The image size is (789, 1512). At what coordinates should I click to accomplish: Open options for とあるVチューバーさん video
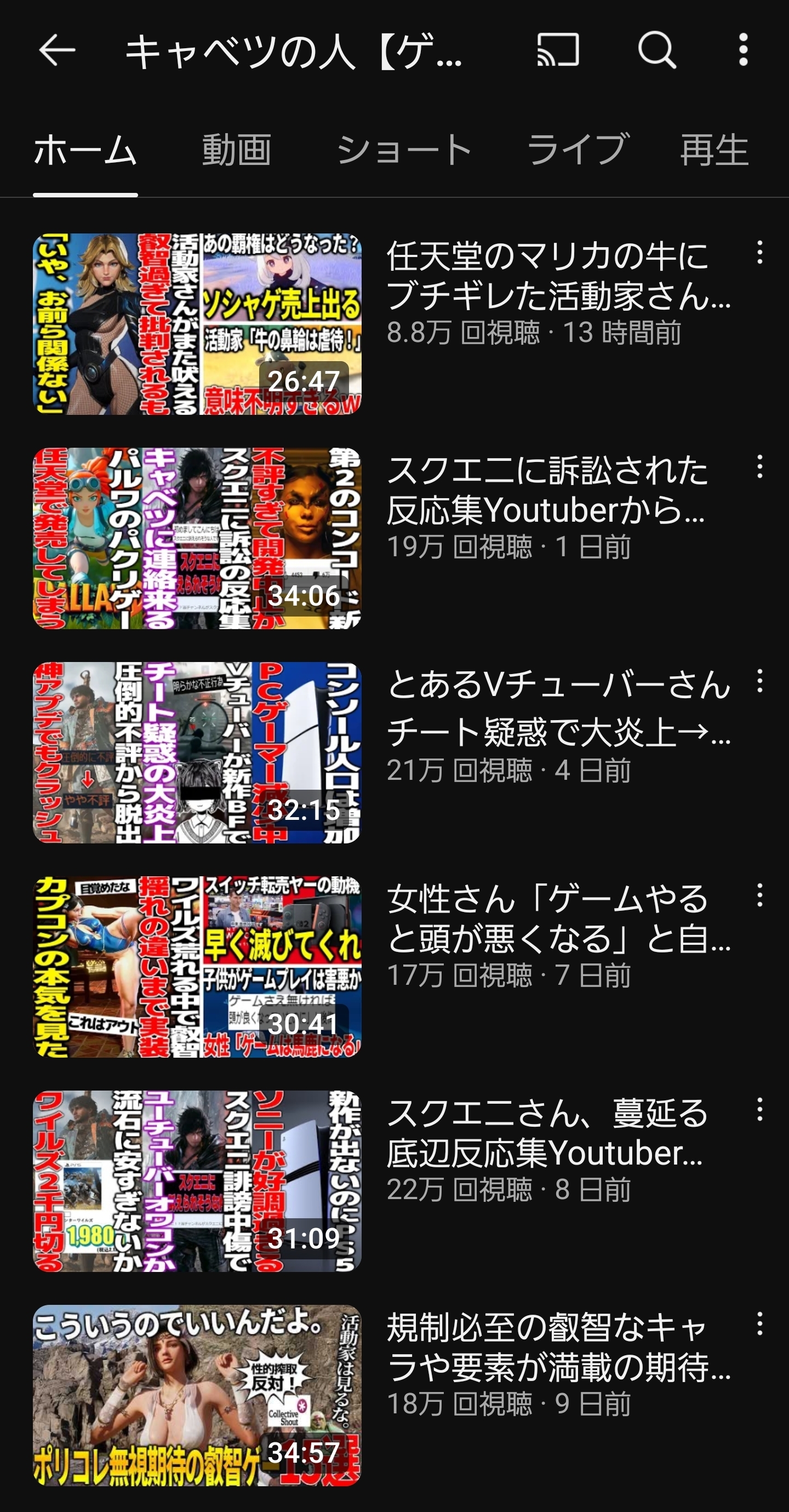click(x=759, y=681)
